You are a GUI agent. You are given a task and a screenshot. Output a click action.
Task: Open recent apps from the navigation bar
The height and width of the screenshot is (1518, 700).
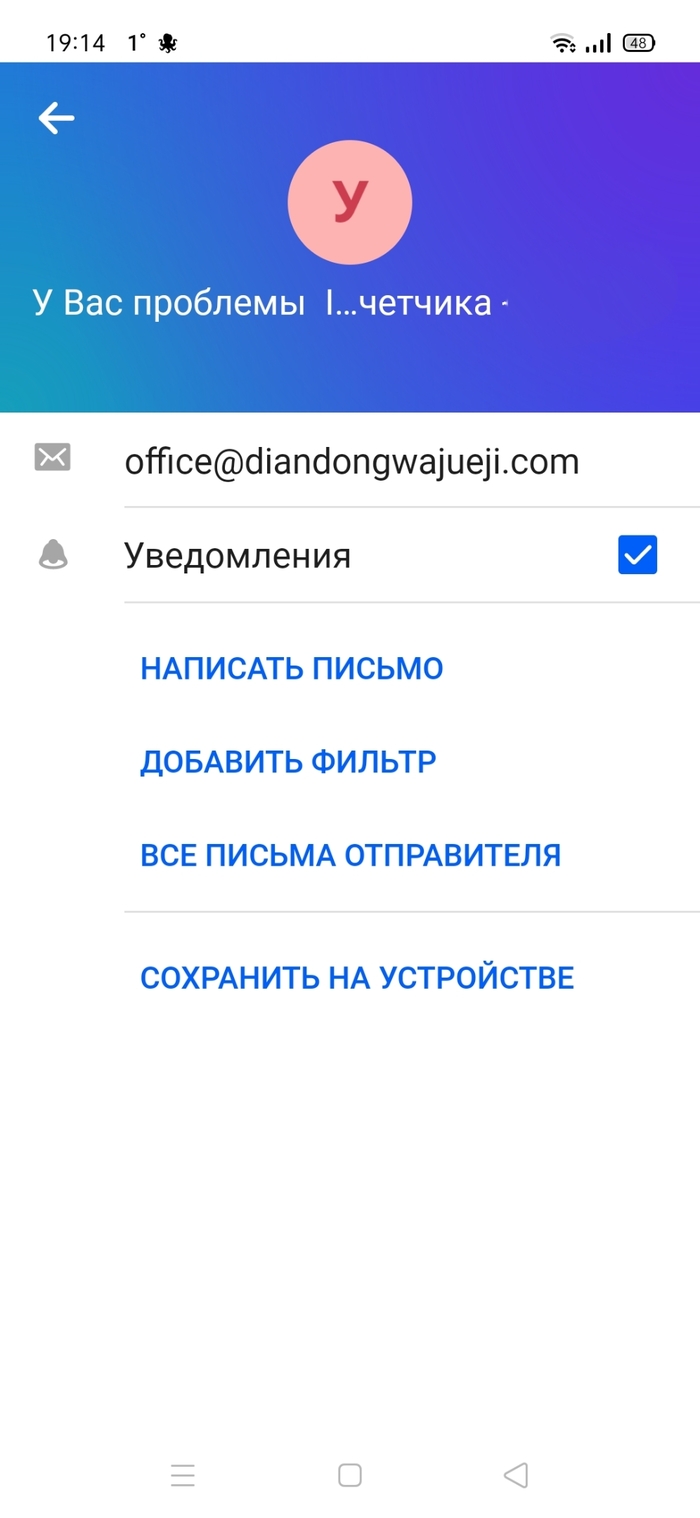tap(183, 1475)
